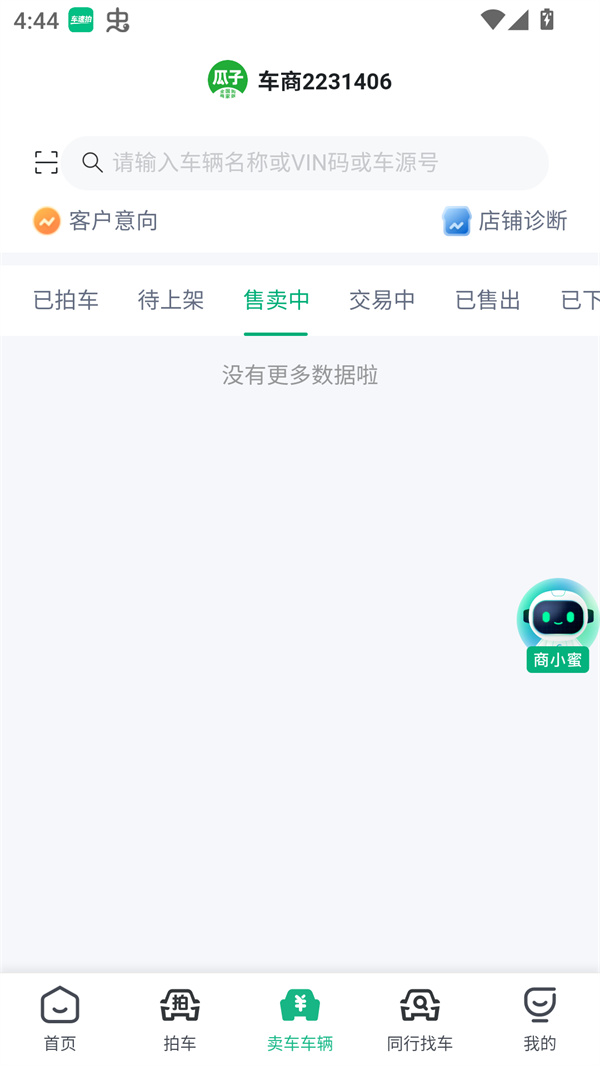Switch to the 已拍车 tab
600x1066 pixels.
pyautogui.click(x=66, y=300)
